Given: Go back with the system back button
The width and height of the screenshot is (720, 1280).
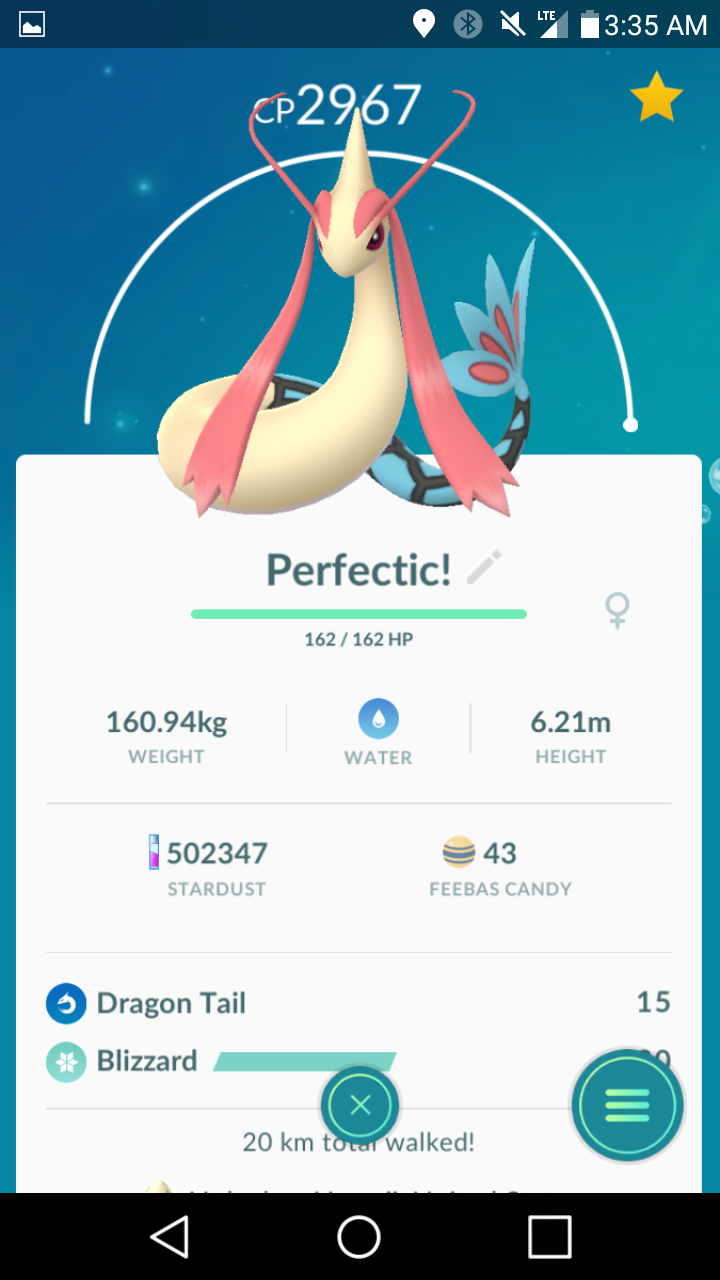Looking at the screenshot, I should coord(170,1237).
